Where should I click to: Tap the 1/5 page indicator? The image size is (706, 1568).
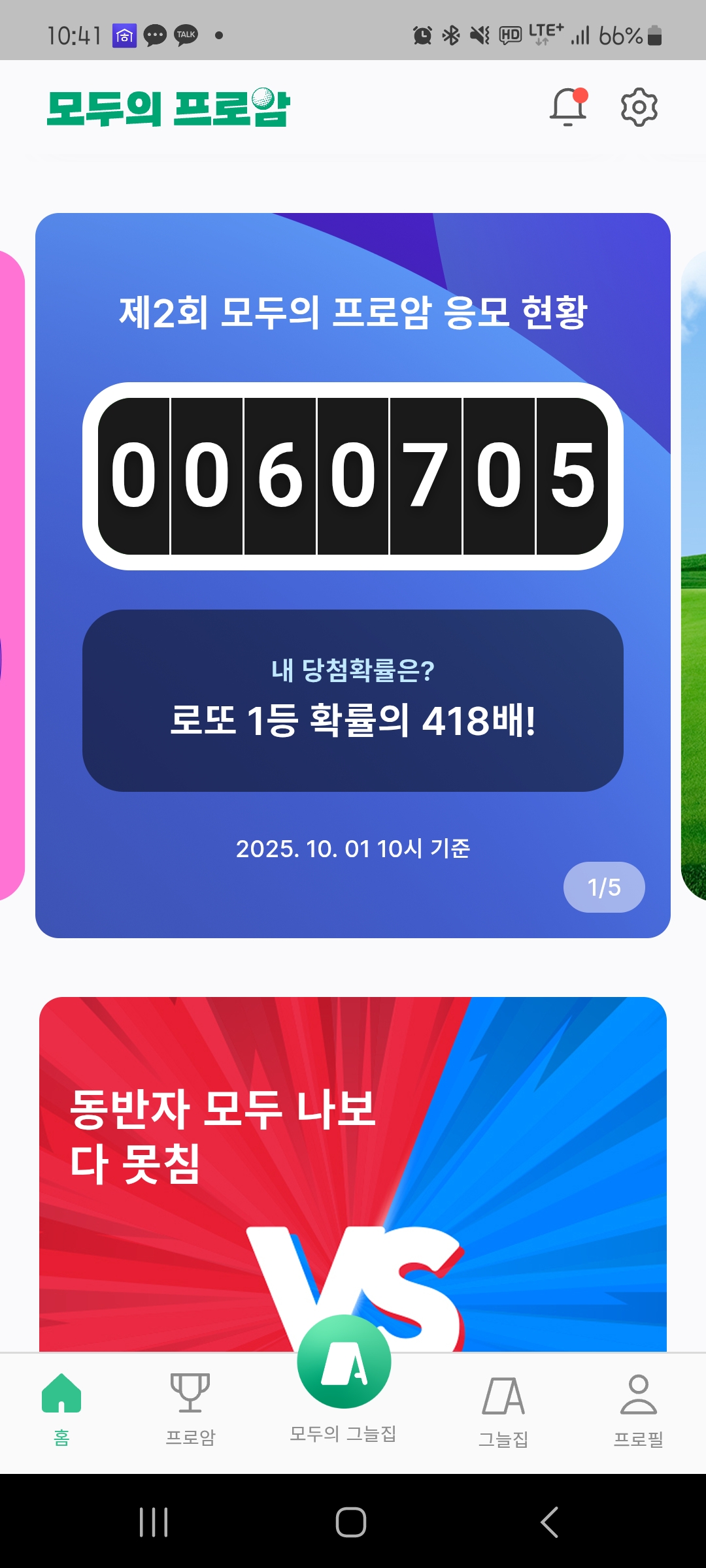point(604,887)
